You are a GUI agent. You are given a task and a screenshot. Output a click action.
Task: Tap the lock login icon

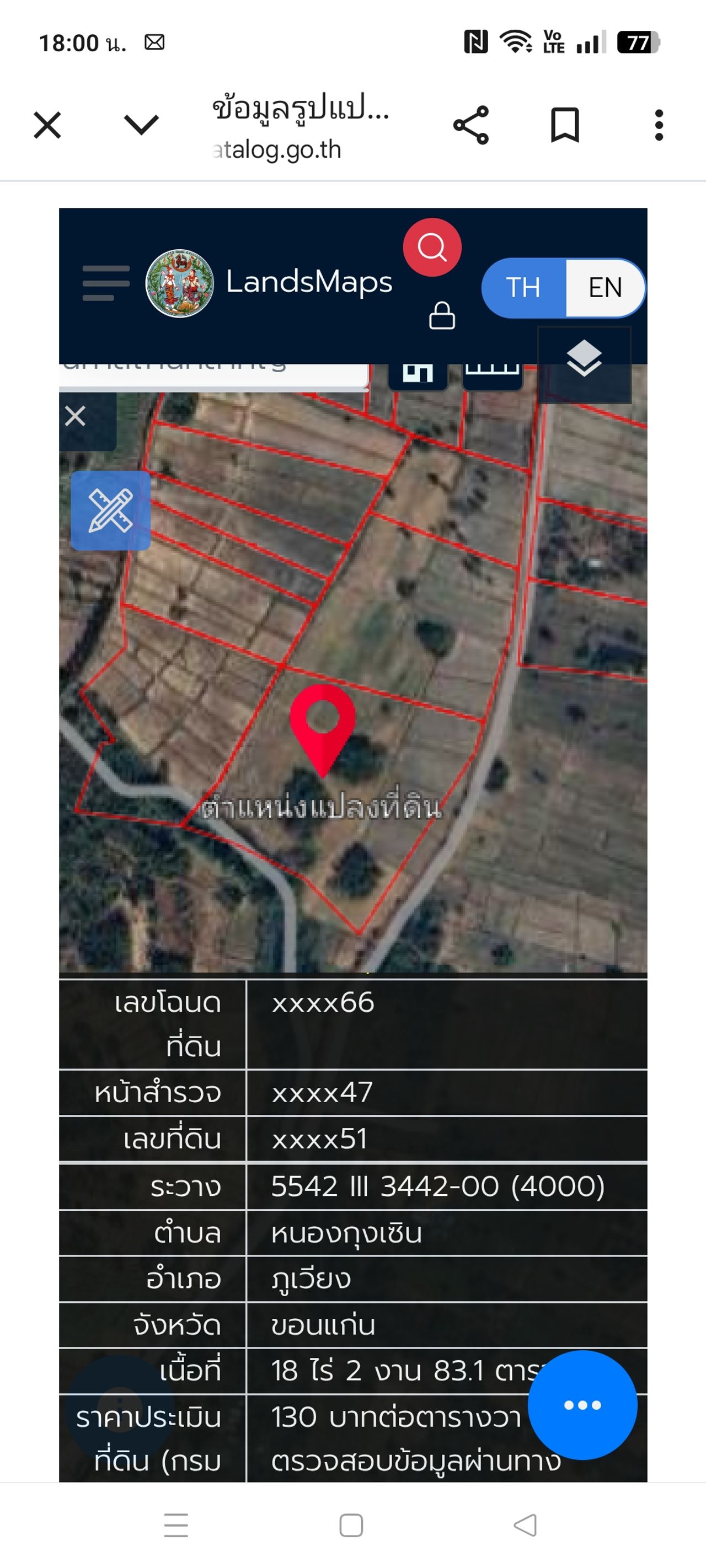click(442, 316)
